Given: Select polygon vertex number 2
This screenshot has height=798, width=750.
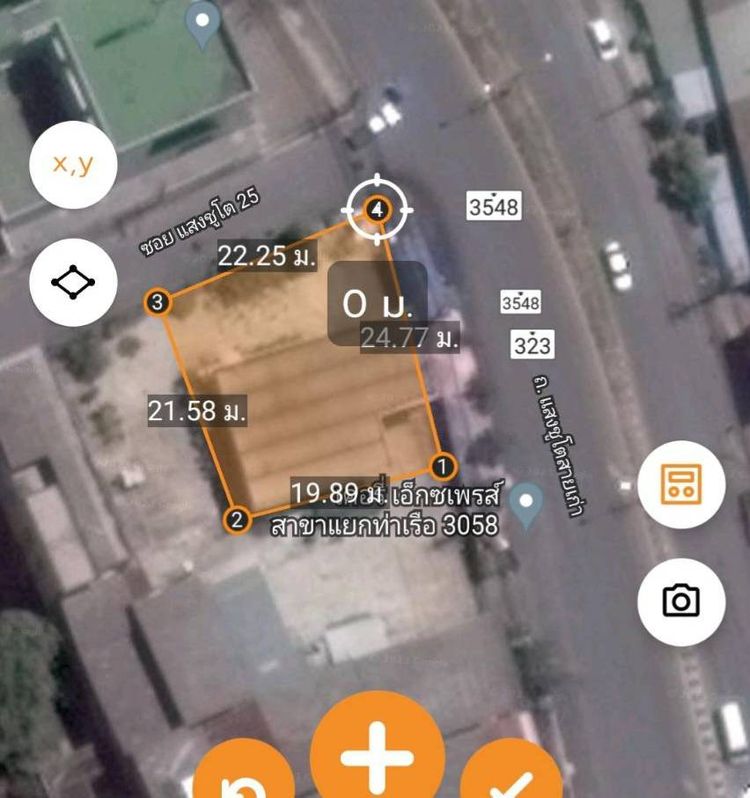Looking at the screenshot, I should 237,520.
